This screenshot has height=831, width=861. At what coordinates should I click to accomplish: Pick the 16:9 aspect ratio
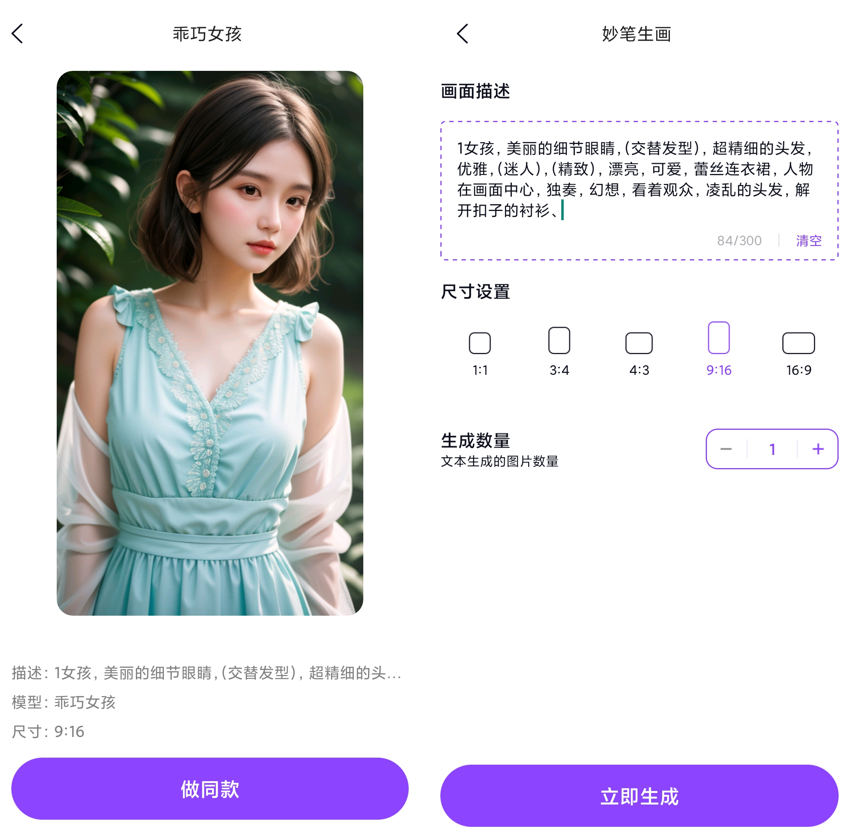(x=798, y=352)
